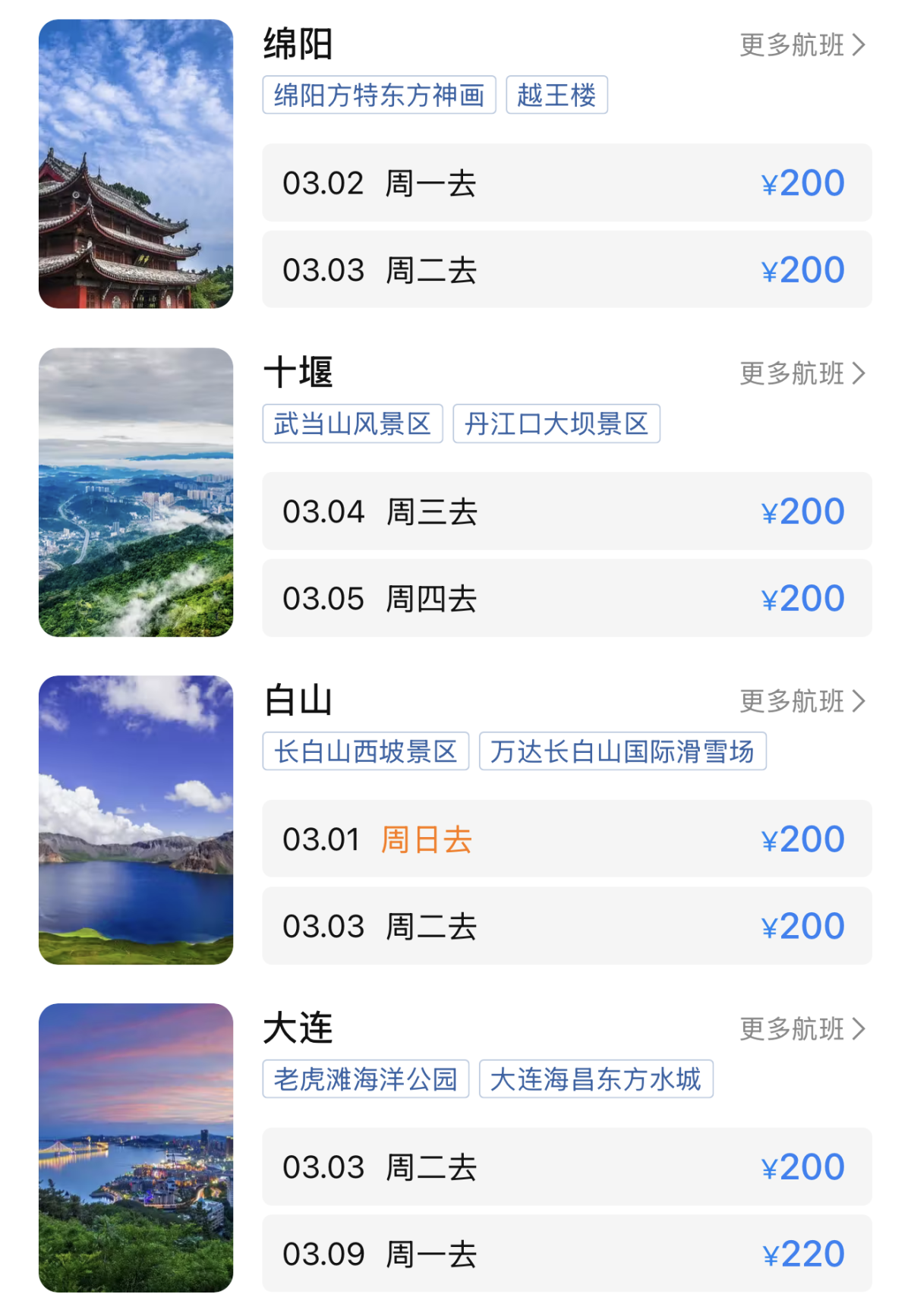Select the 长白山西坡景区 tag
Screen dimensions: 911x1316
tap(365, 751)
